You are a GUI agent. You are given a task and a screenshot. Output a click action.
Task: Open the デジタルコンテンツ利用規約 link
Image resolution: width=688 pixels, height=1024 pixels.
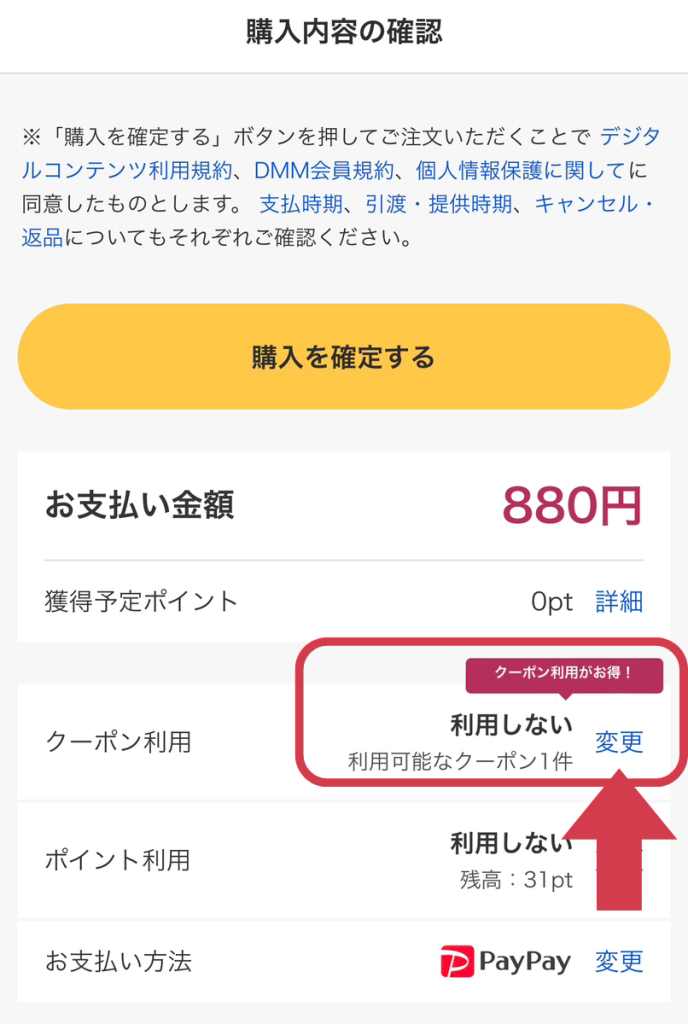(130, 170)
